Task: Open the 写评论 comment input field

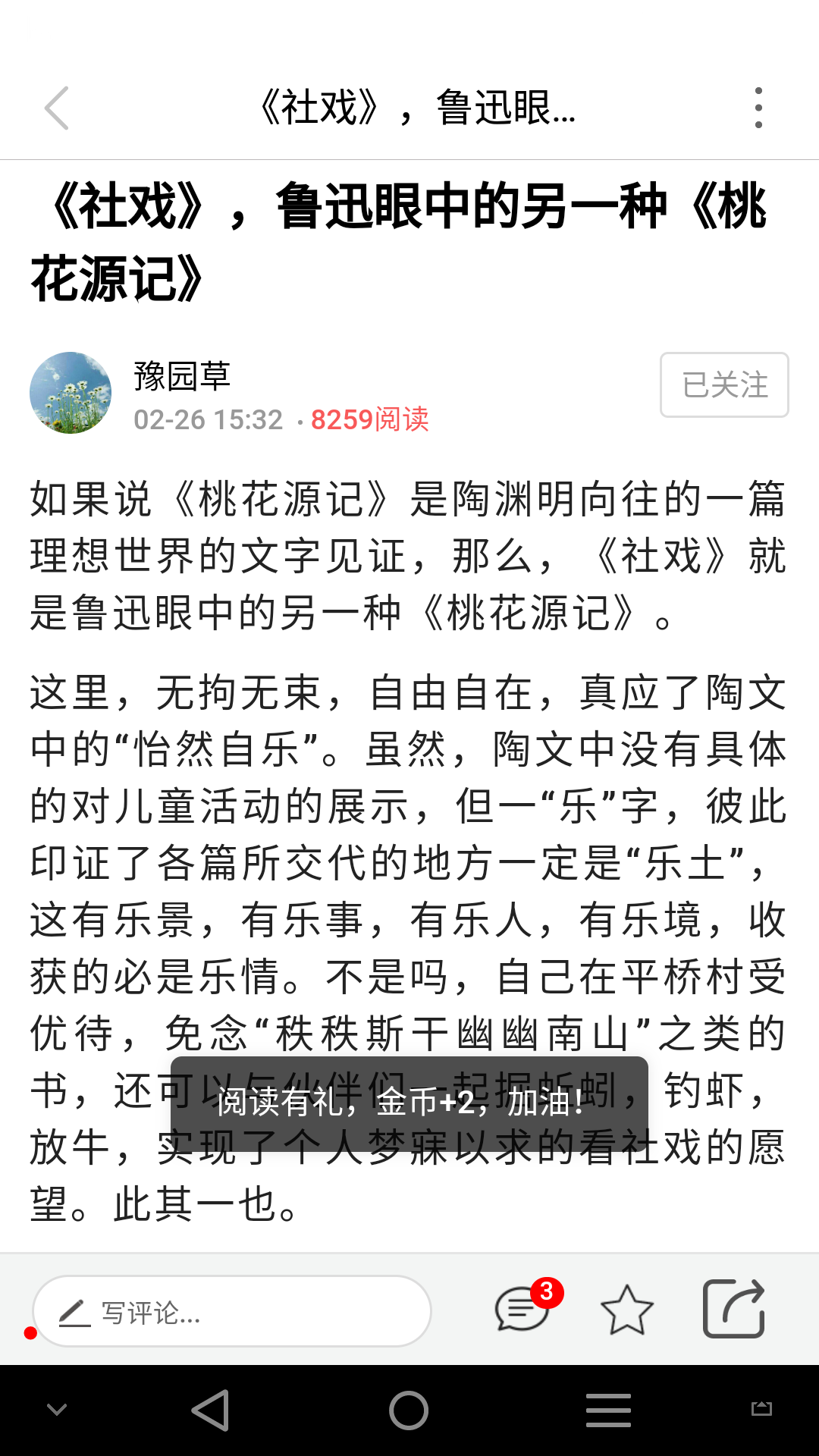Action: pyautogui.click(x=231, y=1311)
